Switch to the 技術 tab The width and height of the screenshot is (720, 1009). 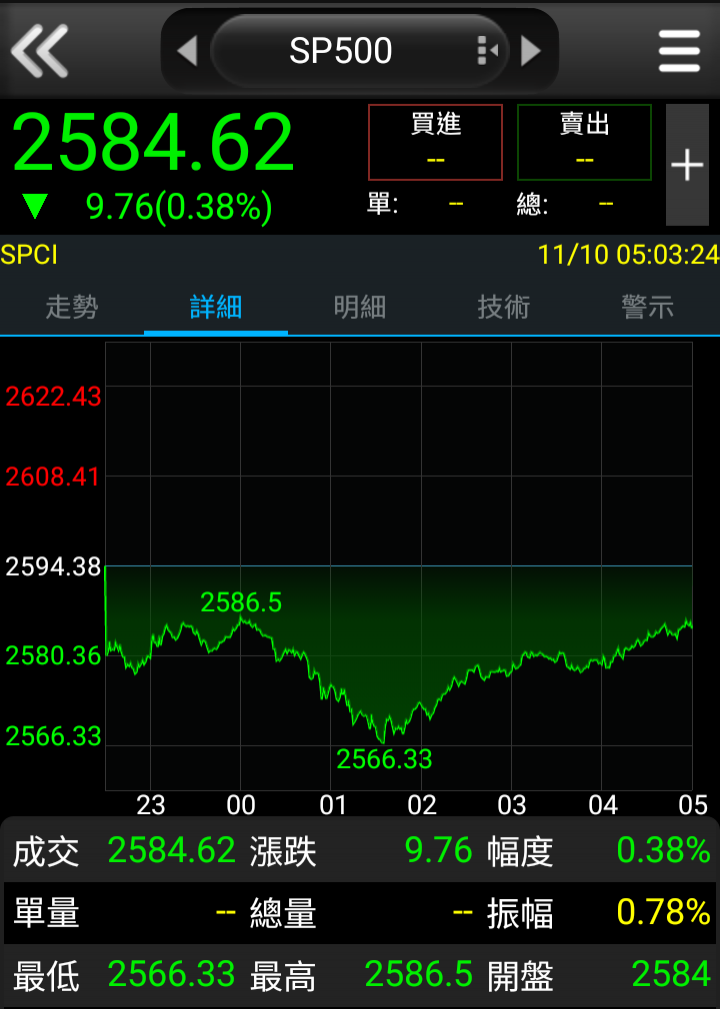click(x=504, y=307)
